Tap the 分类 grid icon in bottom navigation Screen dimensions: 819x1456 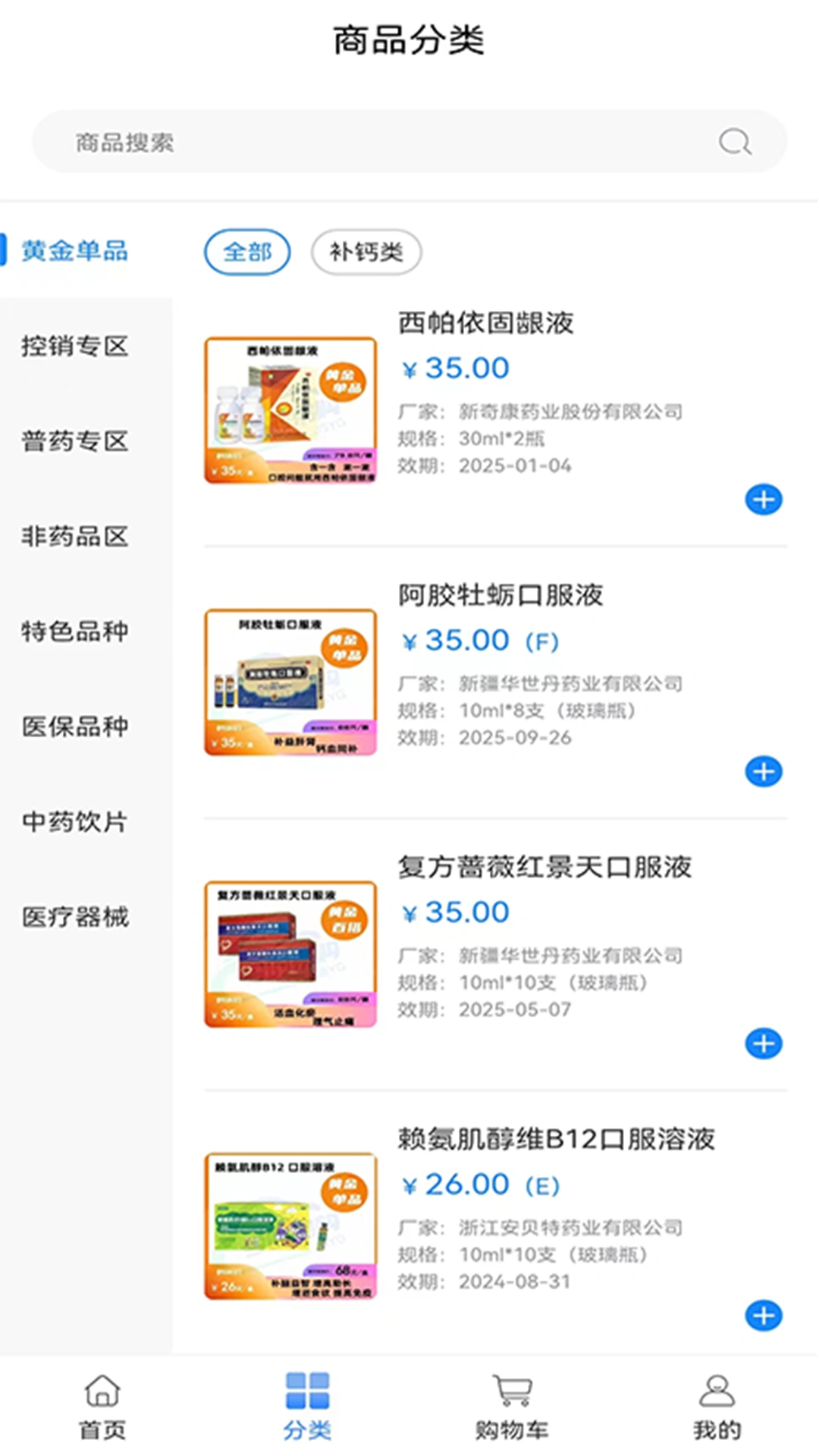pyautogui.click(x=306, y=1404)
